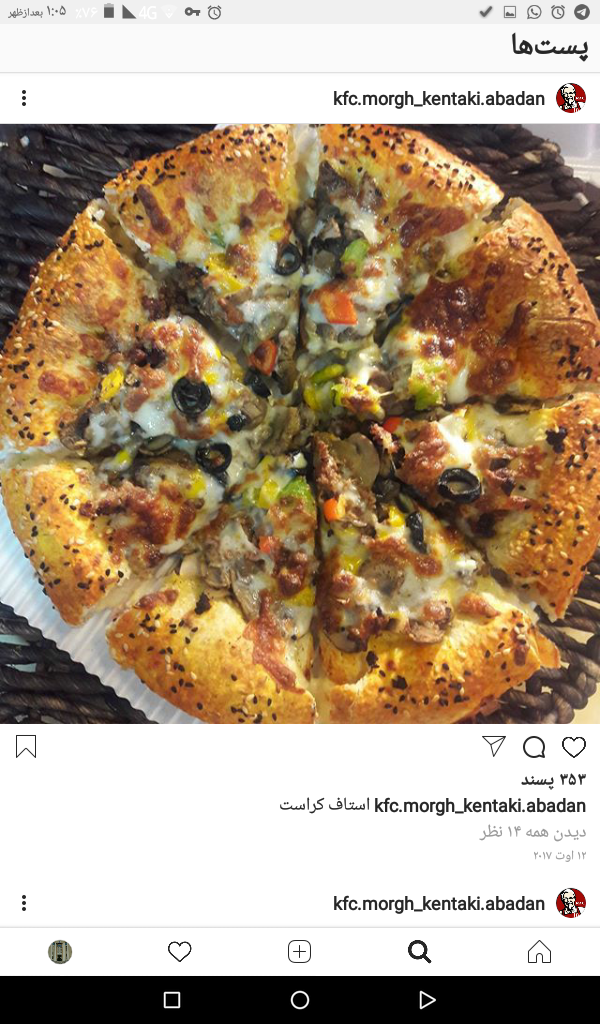The width and height of the screenshot is (600, 1024).
Task: Open the pizza photo
Action: point(300,423)
